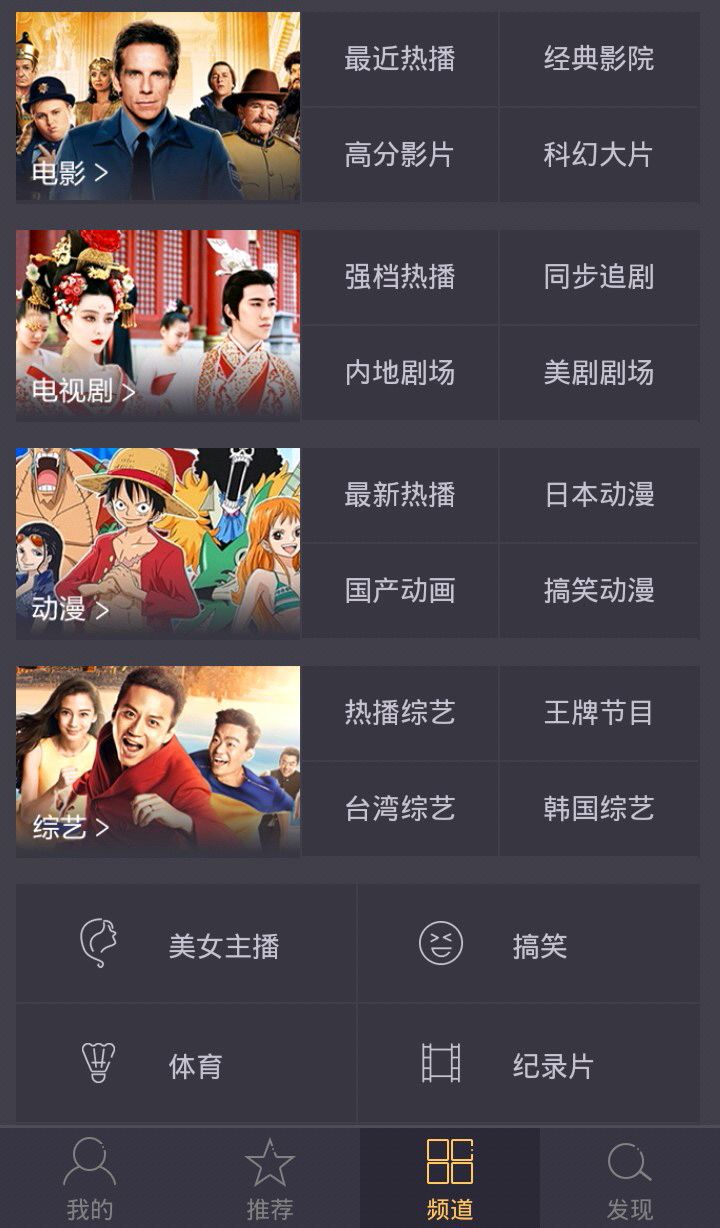Open the 体育 sports channel
This screenshot has height=1228, width=720.
[x=187, y=1065]
